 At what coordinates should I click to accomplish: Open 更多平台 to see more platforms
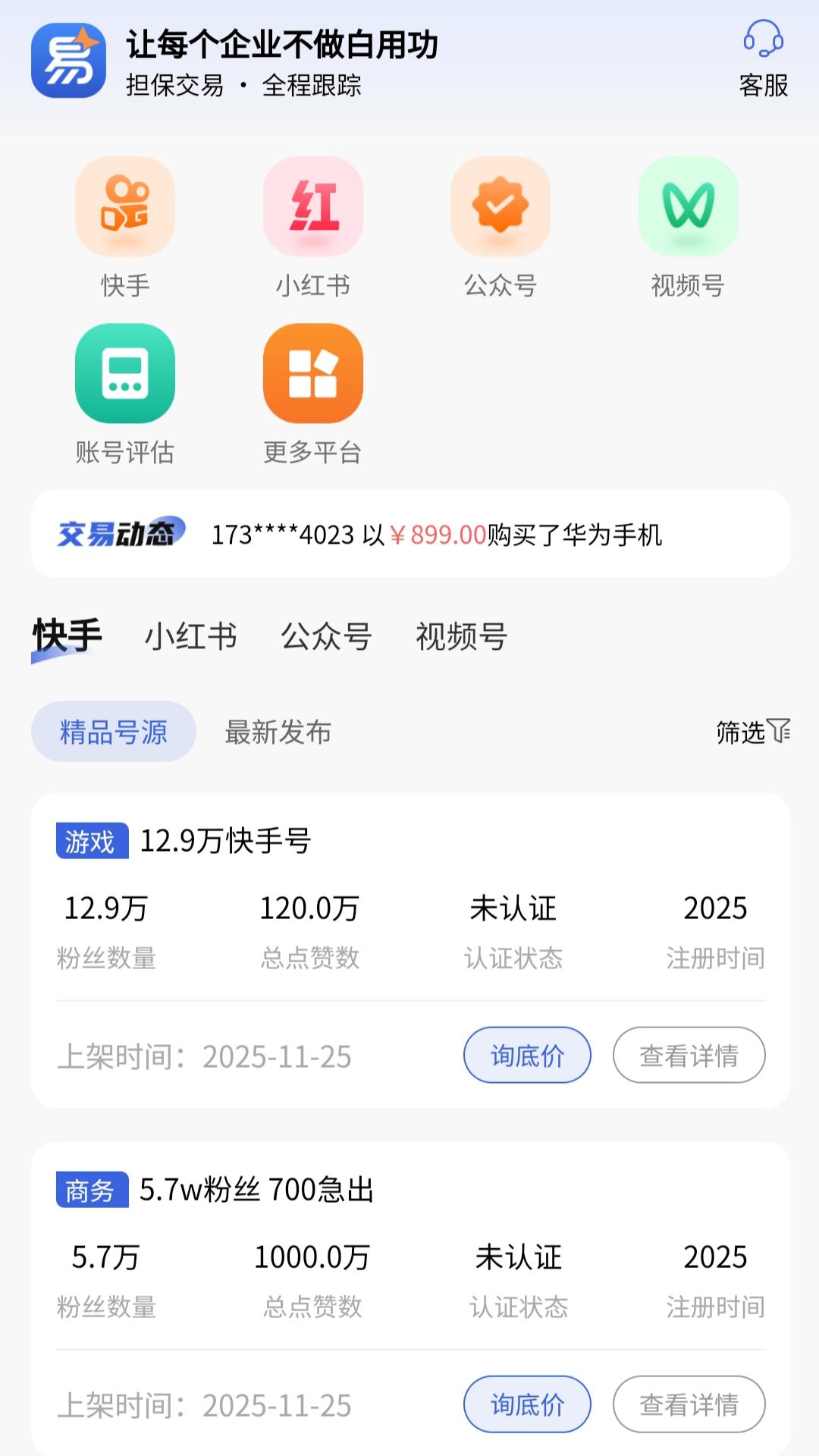click(x=313, y=373)
